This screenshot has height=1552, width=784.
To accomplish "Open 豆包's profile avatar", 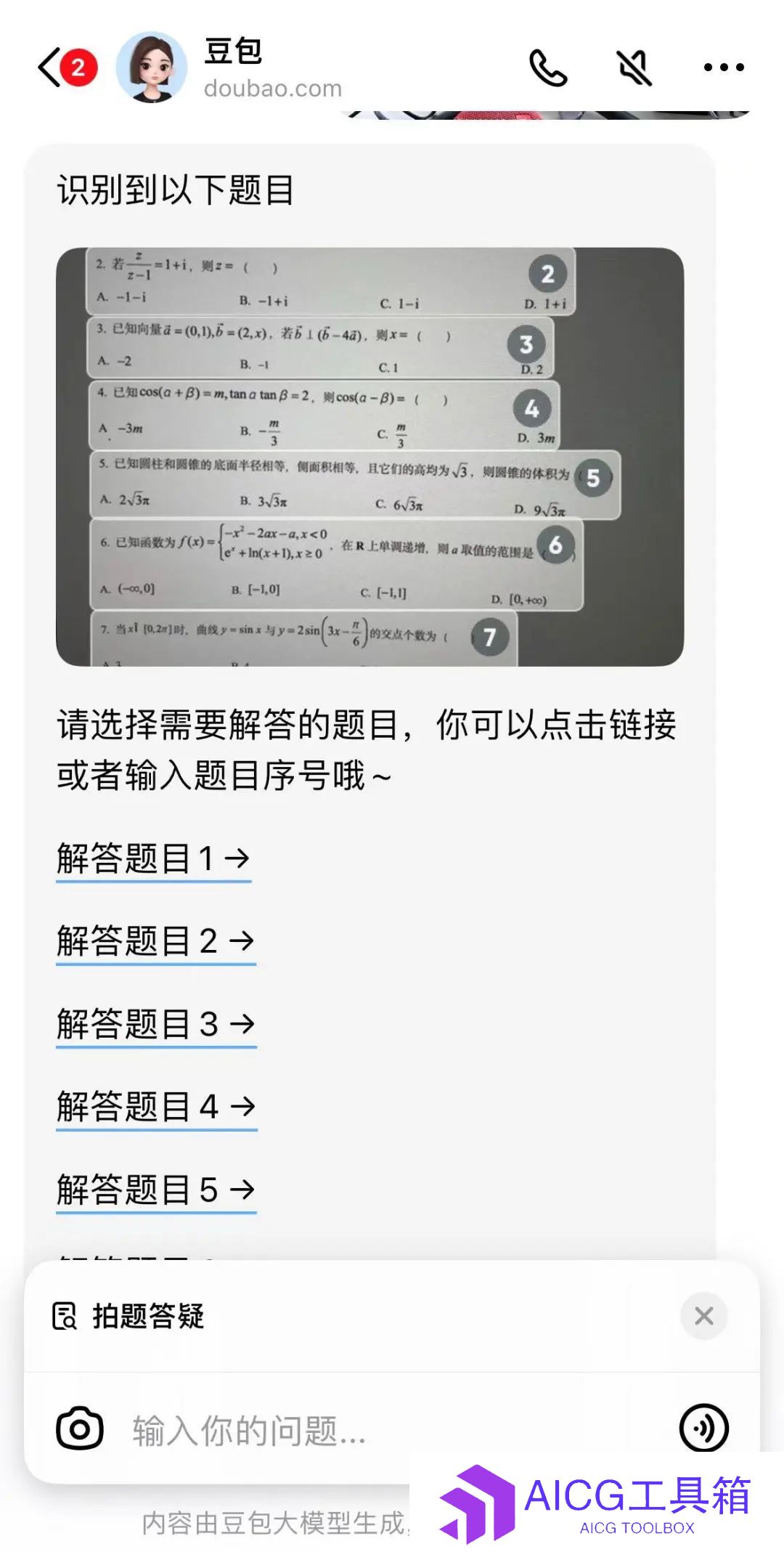I will (x=152, y=68).
